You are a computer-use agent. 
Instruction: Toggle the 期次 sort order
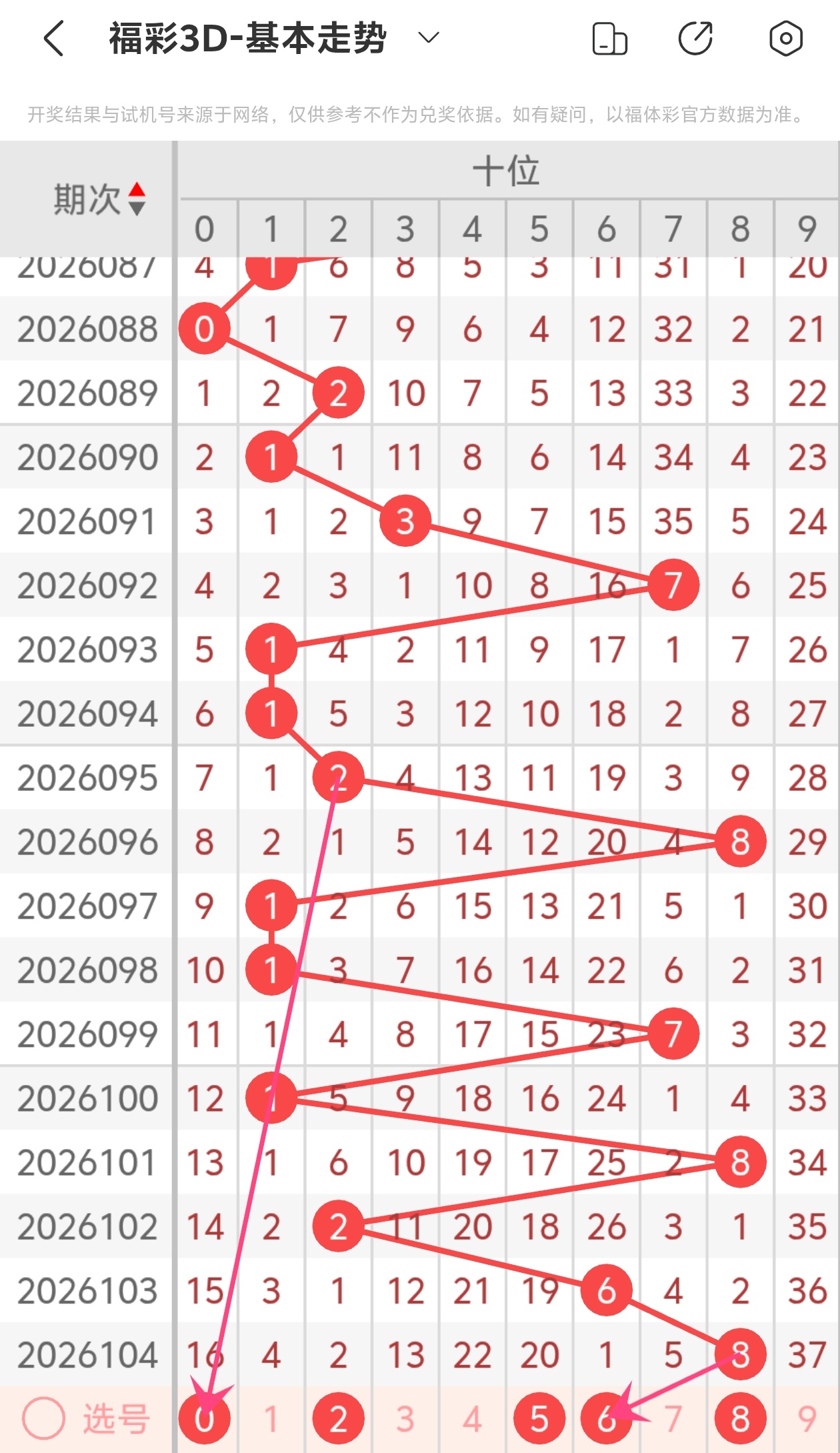click(137, 199)
